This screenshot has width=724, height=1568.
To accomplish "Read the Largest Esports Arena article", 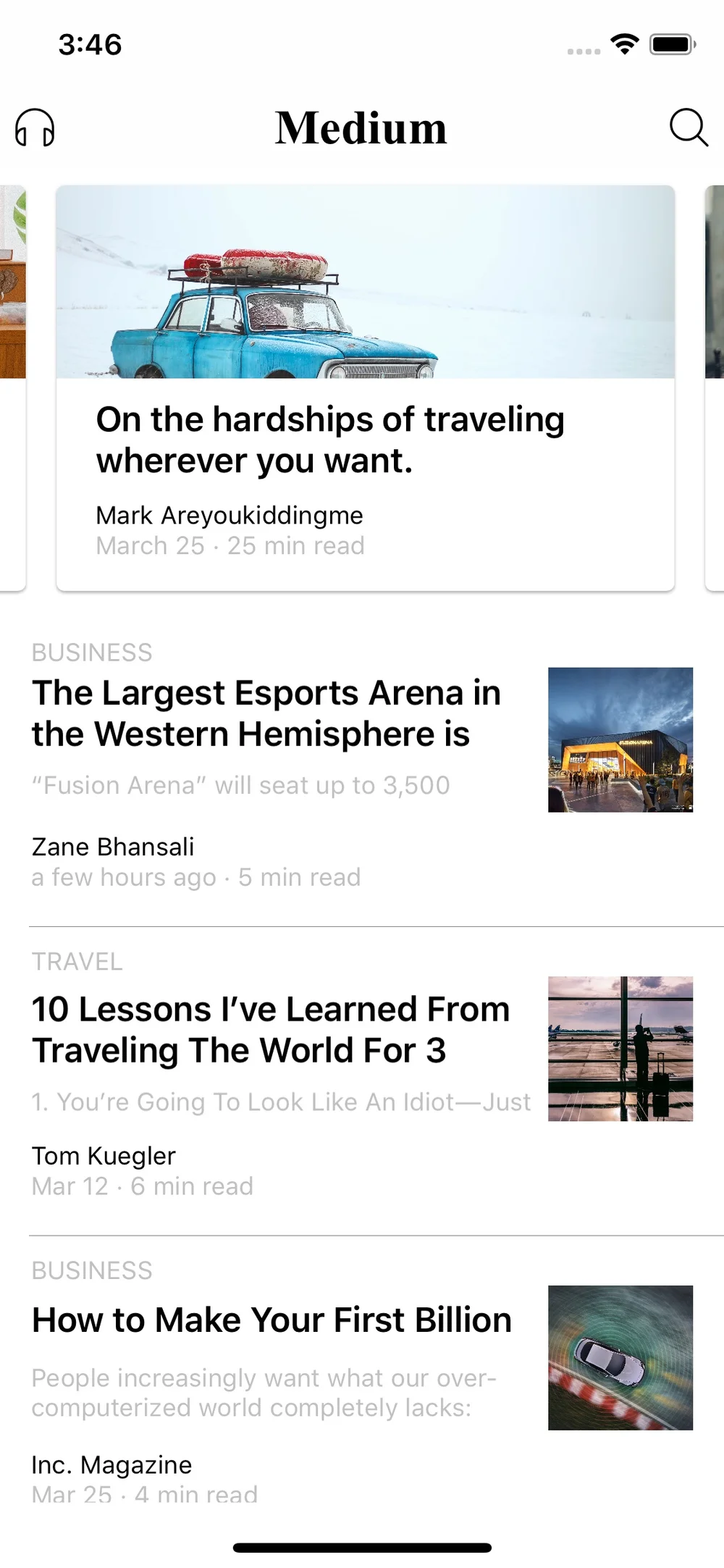I will [x=266, y=714].
